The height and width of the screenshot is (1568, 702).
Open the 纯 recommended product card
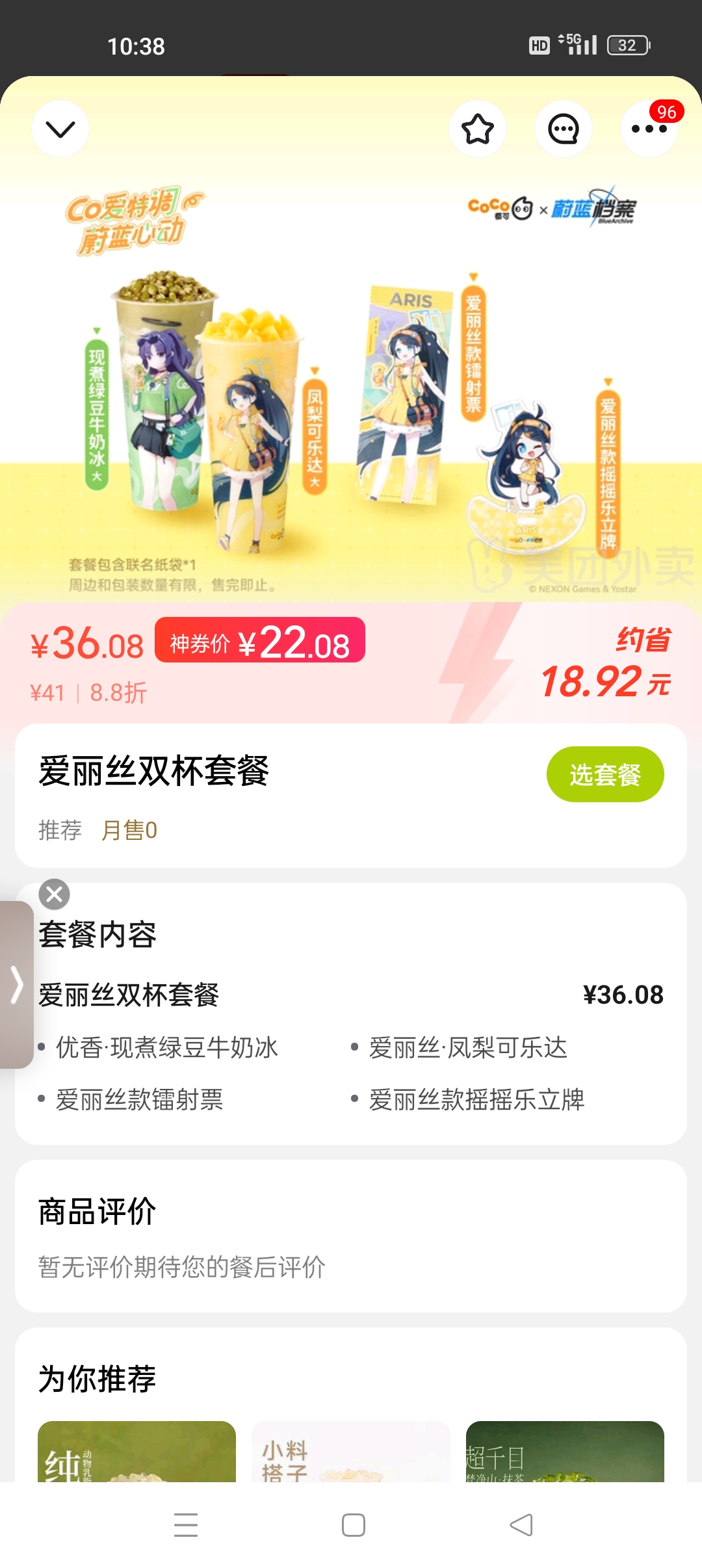[x=136, y=1452]
